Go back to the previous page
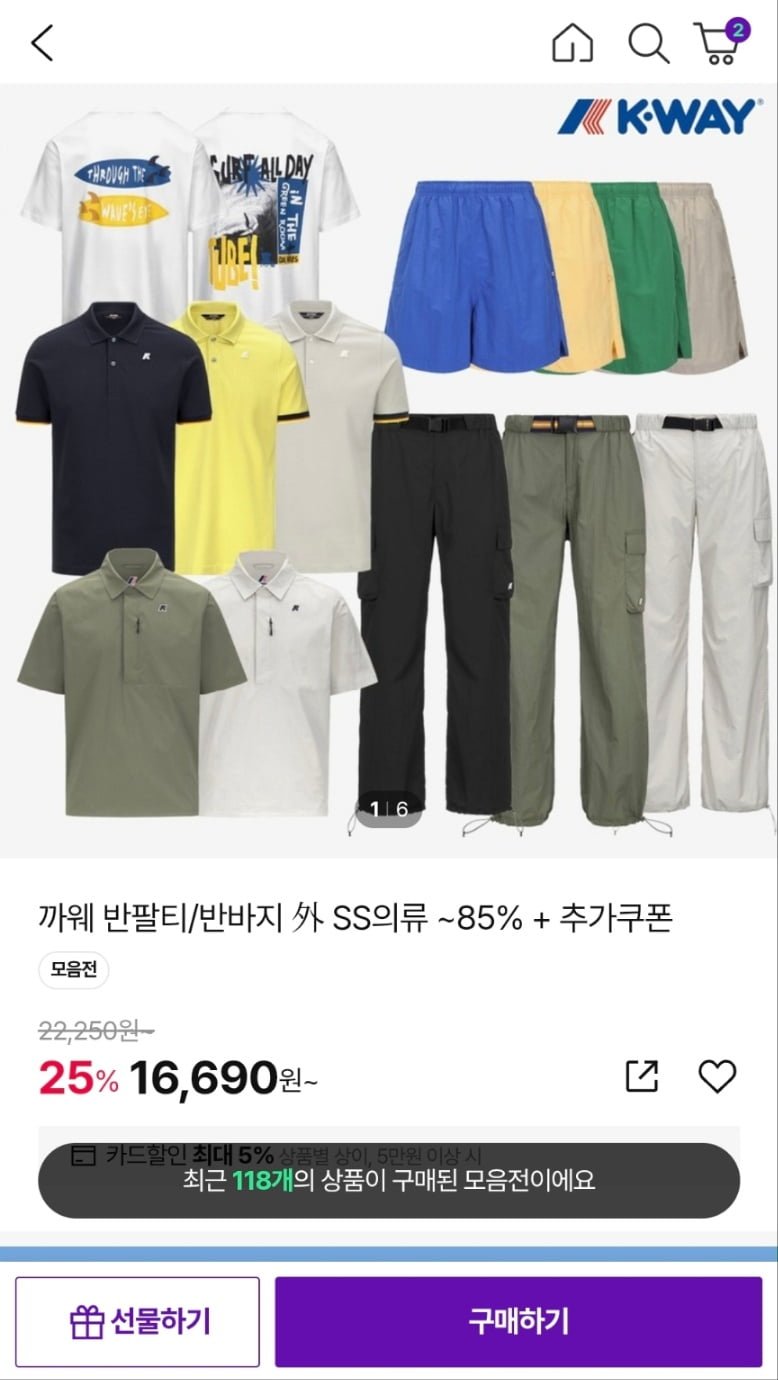The width and height of the screenshot is (778, 1380). 42,43
